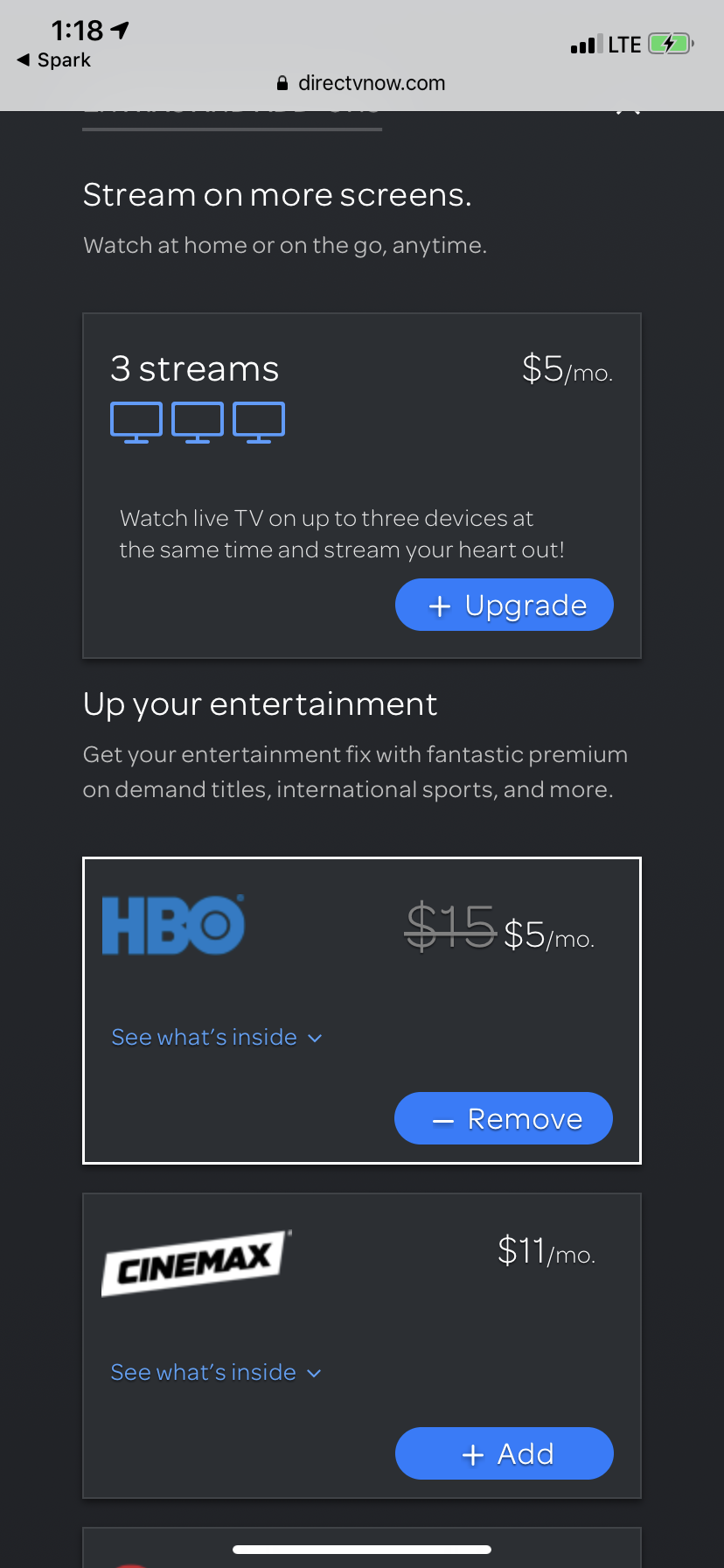Expand See what's inside for HBO
This screenshot has width=724, height=1568.
pyautogui.click(x=217, y=1037)
